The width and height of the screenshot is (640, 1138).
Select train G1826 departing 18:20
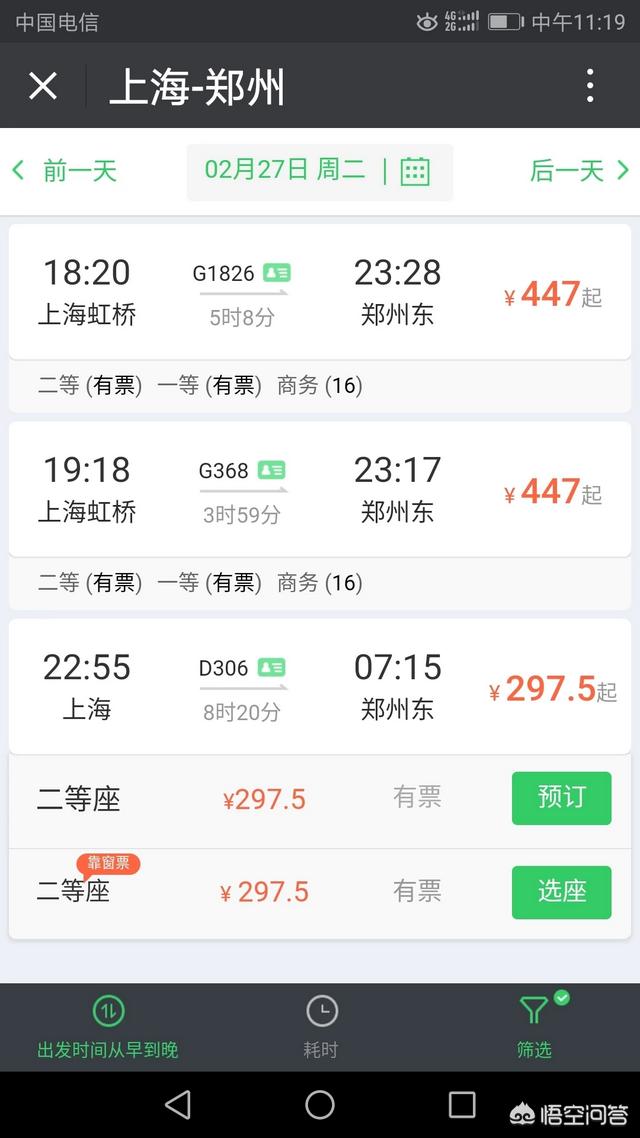(320, 292)
